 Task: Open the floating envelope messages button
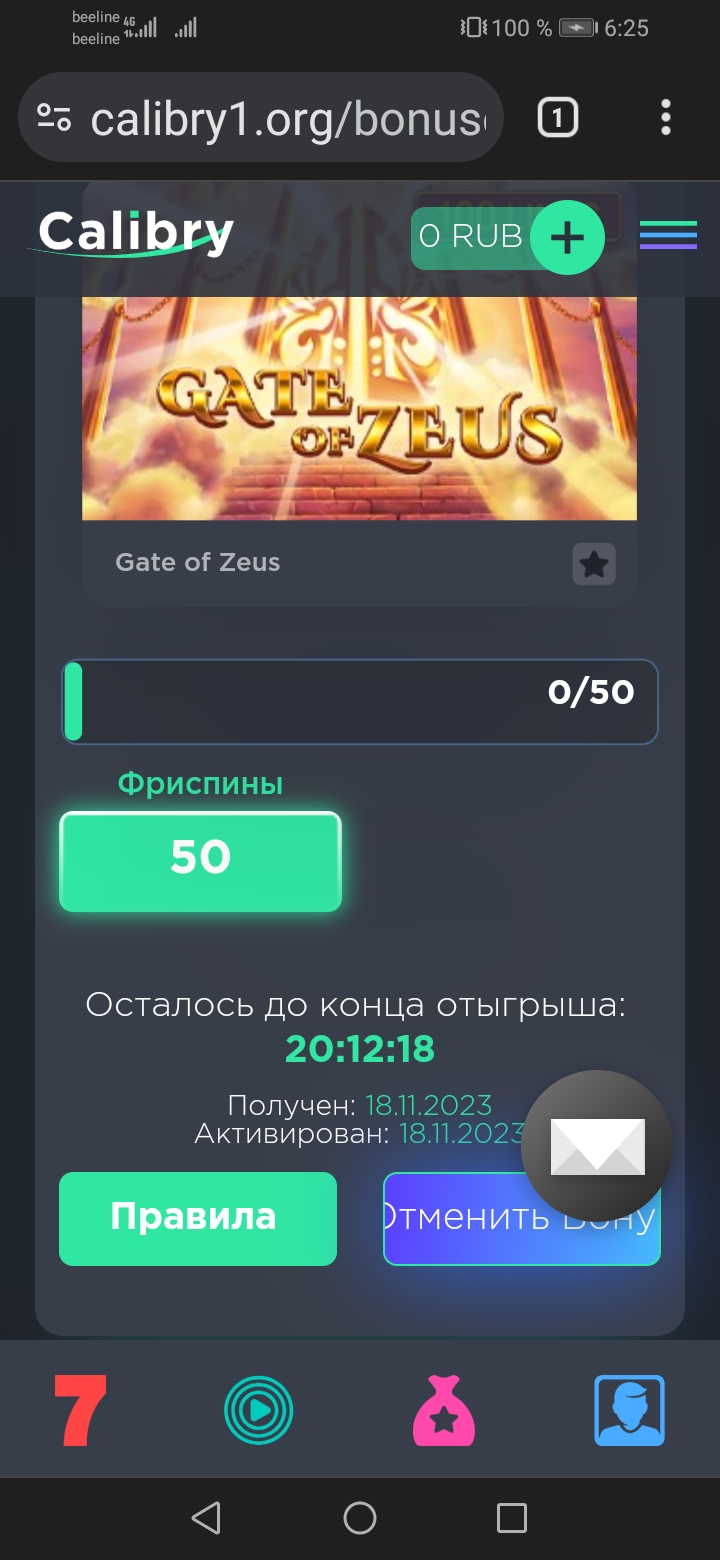click(x=597, y=1145)
